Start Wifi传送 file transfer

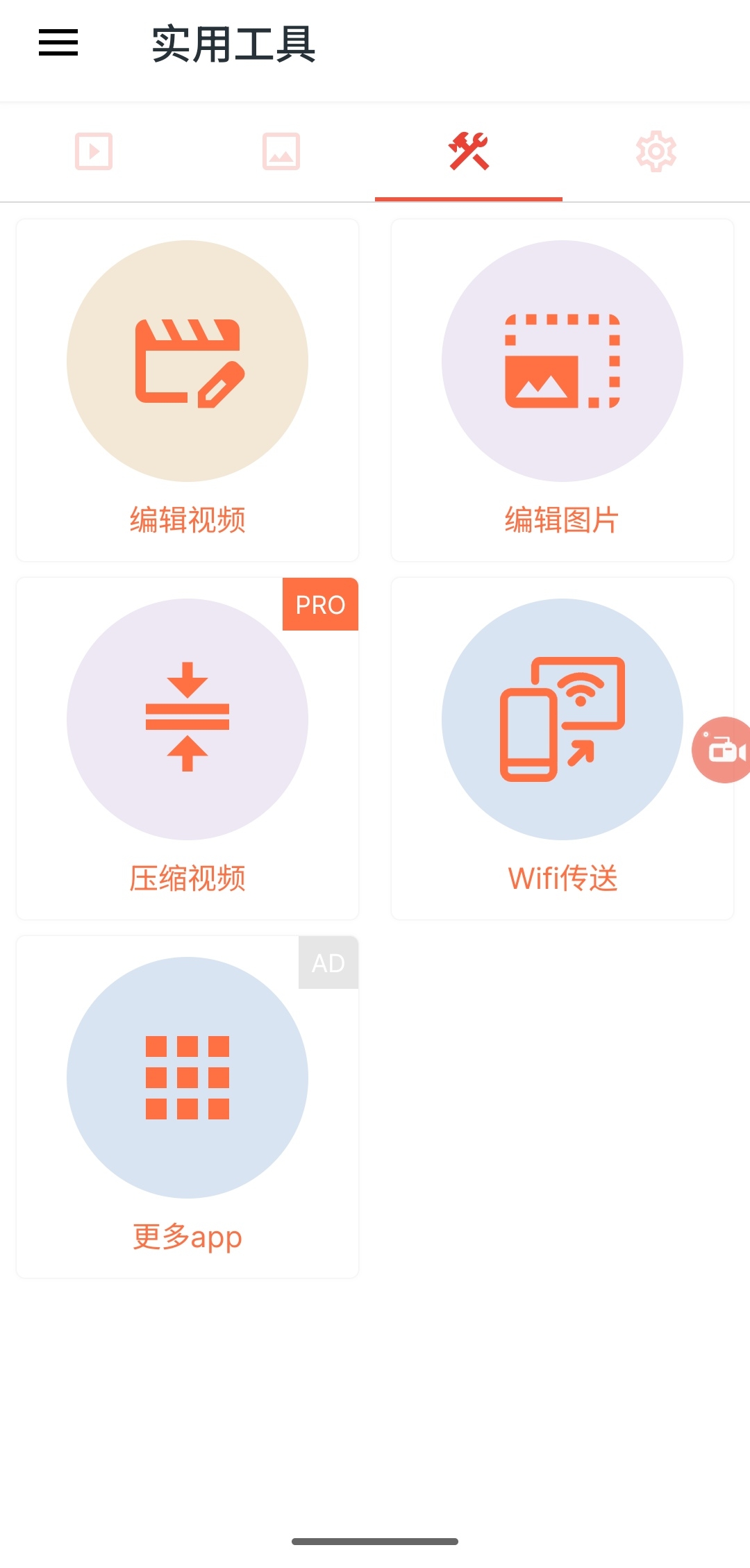(x=562, y=749)
